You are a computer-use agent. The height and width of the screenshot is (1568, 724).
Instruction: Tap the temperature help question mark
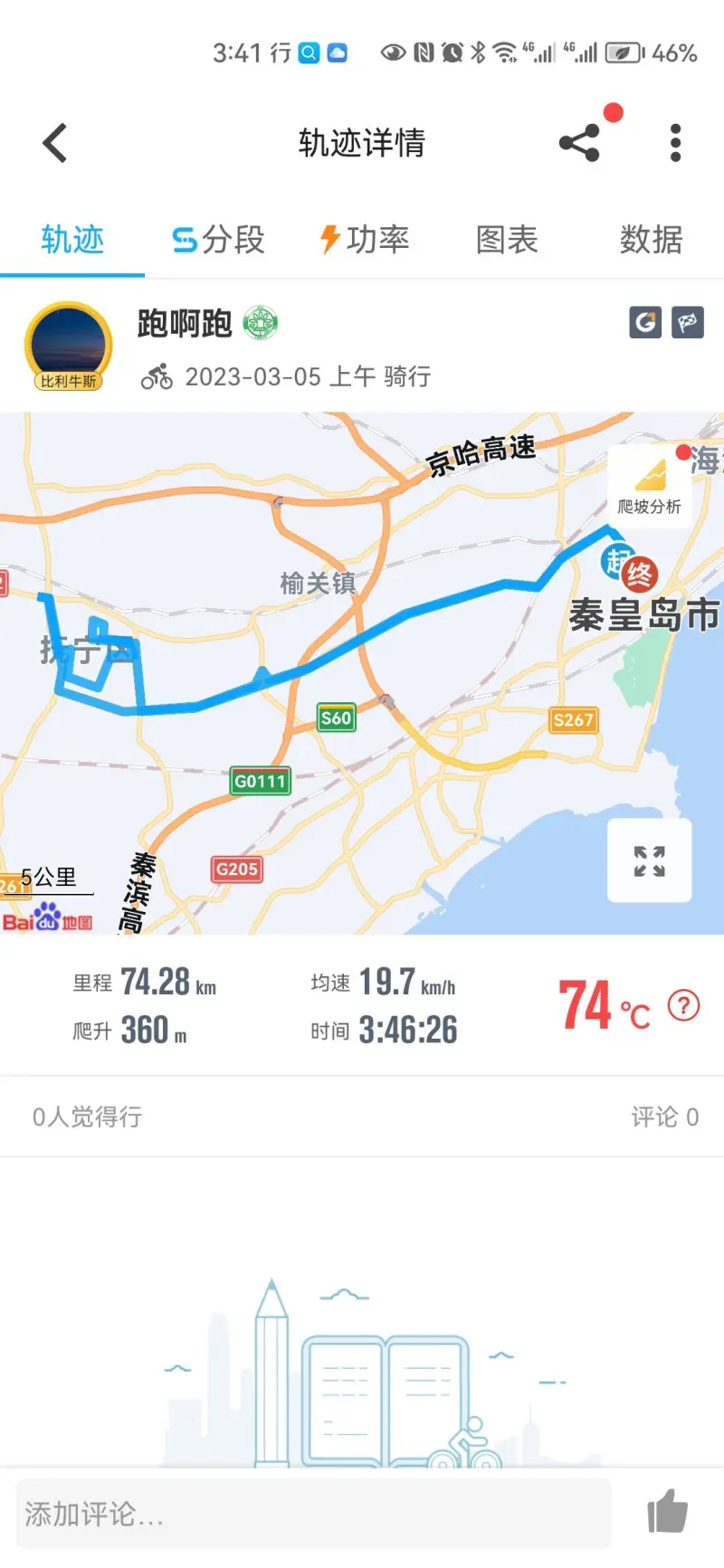[683, 1005]
